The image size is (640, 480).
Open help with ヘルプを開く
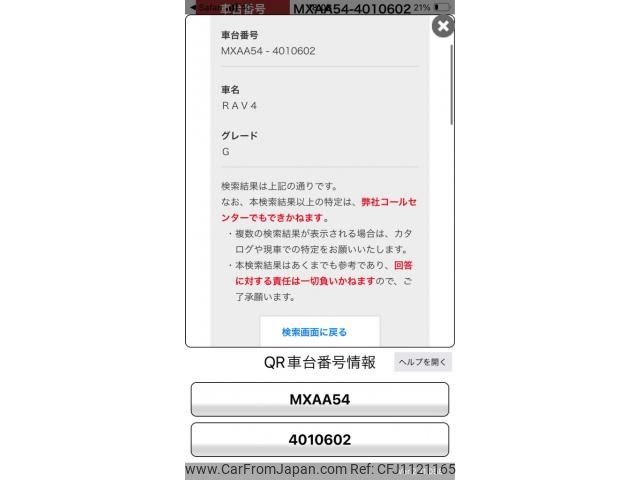pyautogui.click(x=423, y=362)
